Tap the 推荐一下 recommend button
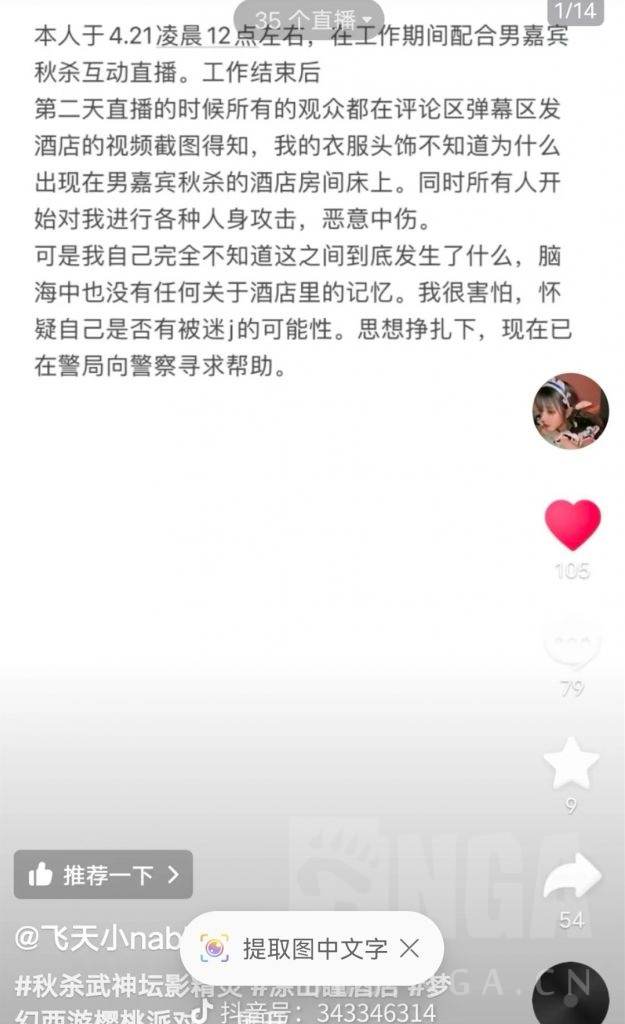The height and width of the screenshot is (1024, 625). point(103,875)
